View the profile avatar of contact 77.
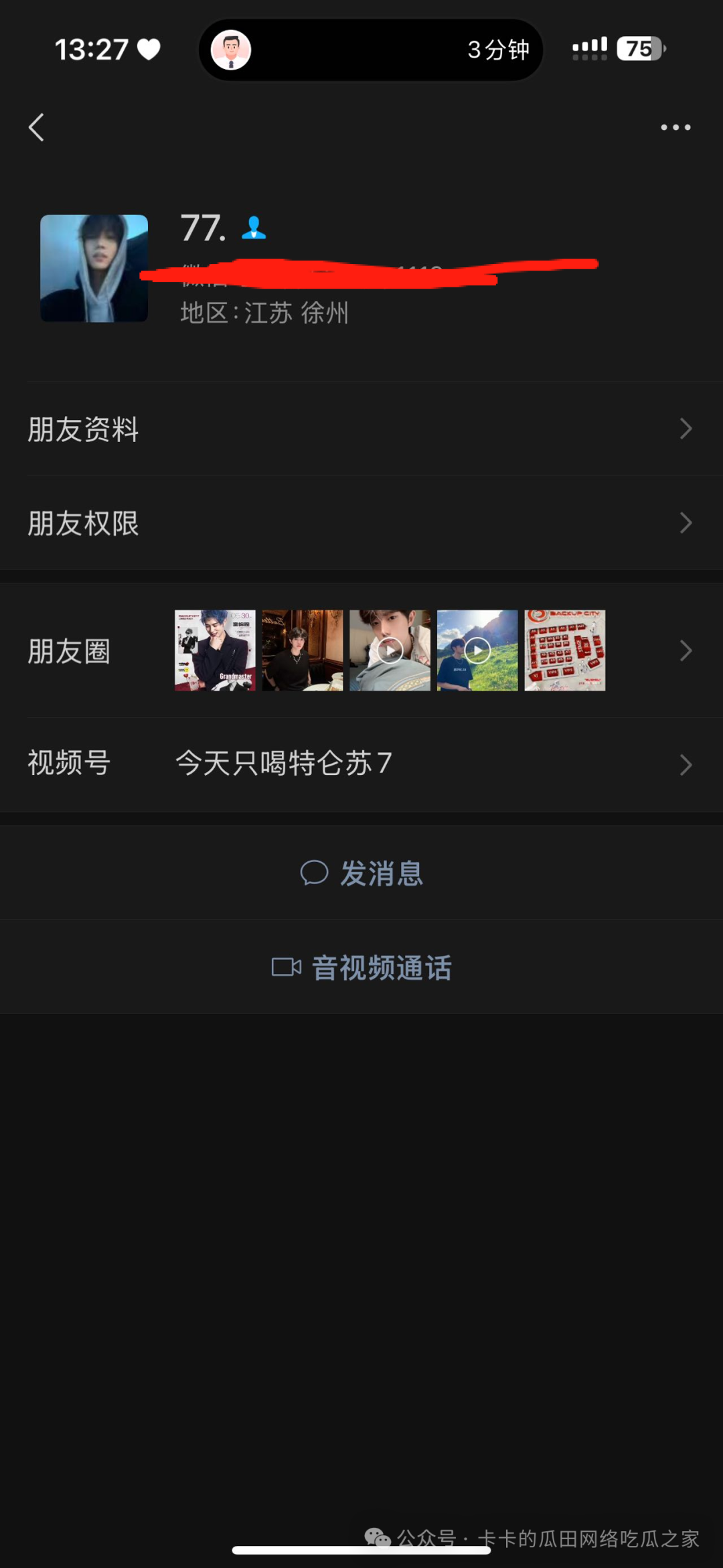 94,269
